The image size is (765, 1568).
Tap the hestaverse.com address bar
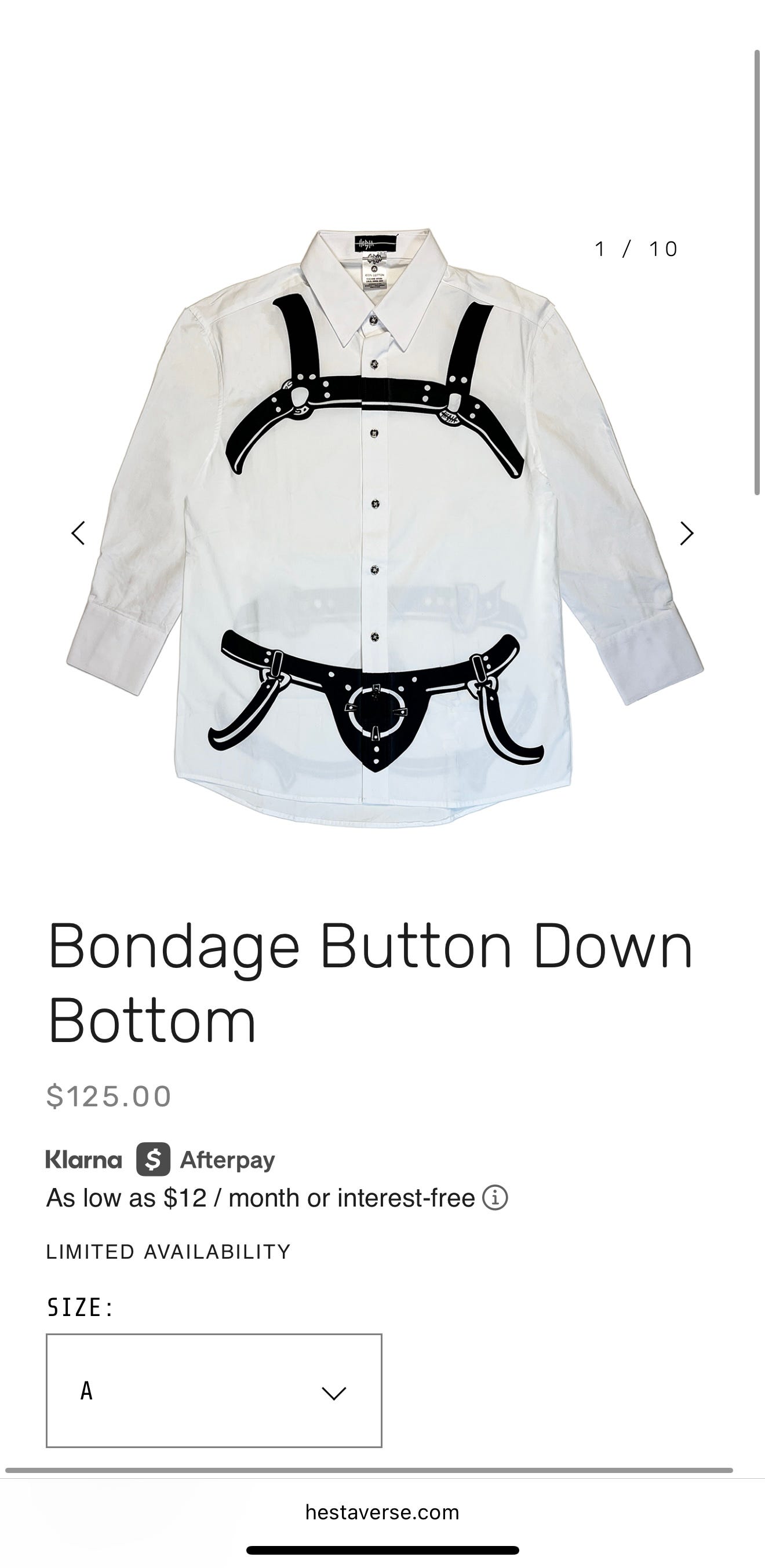382,1512
